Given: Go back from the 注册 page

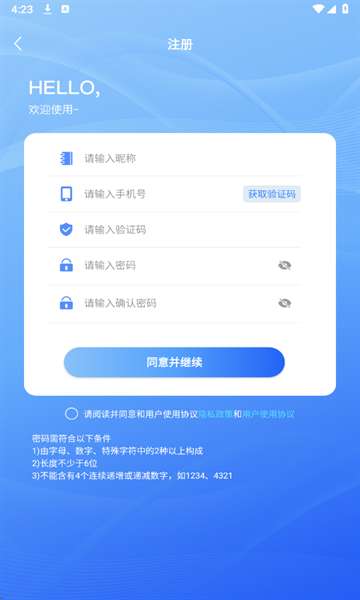Looking at the screenshot, I should (x=18, y=44).
